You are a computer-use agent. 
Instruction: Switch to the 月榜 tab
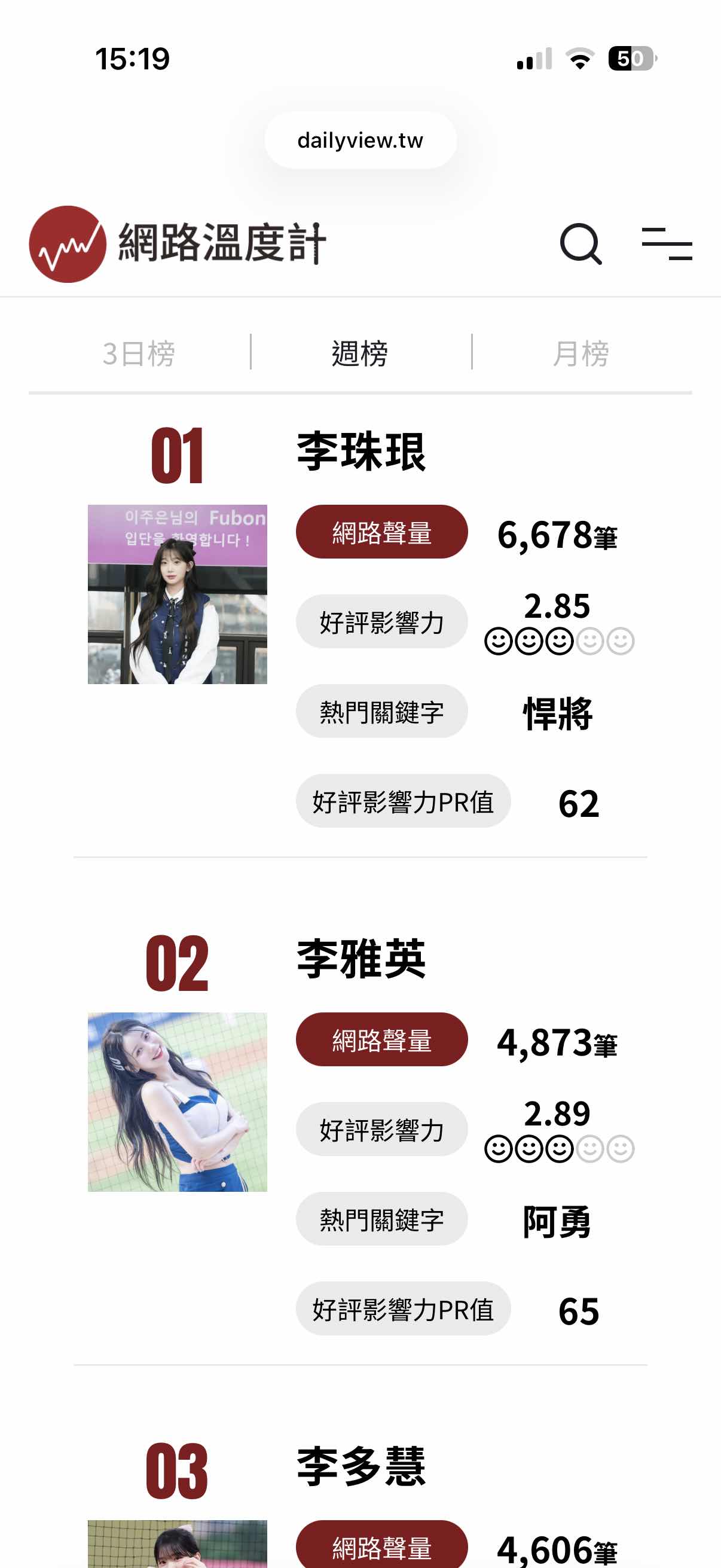(581, 353)
